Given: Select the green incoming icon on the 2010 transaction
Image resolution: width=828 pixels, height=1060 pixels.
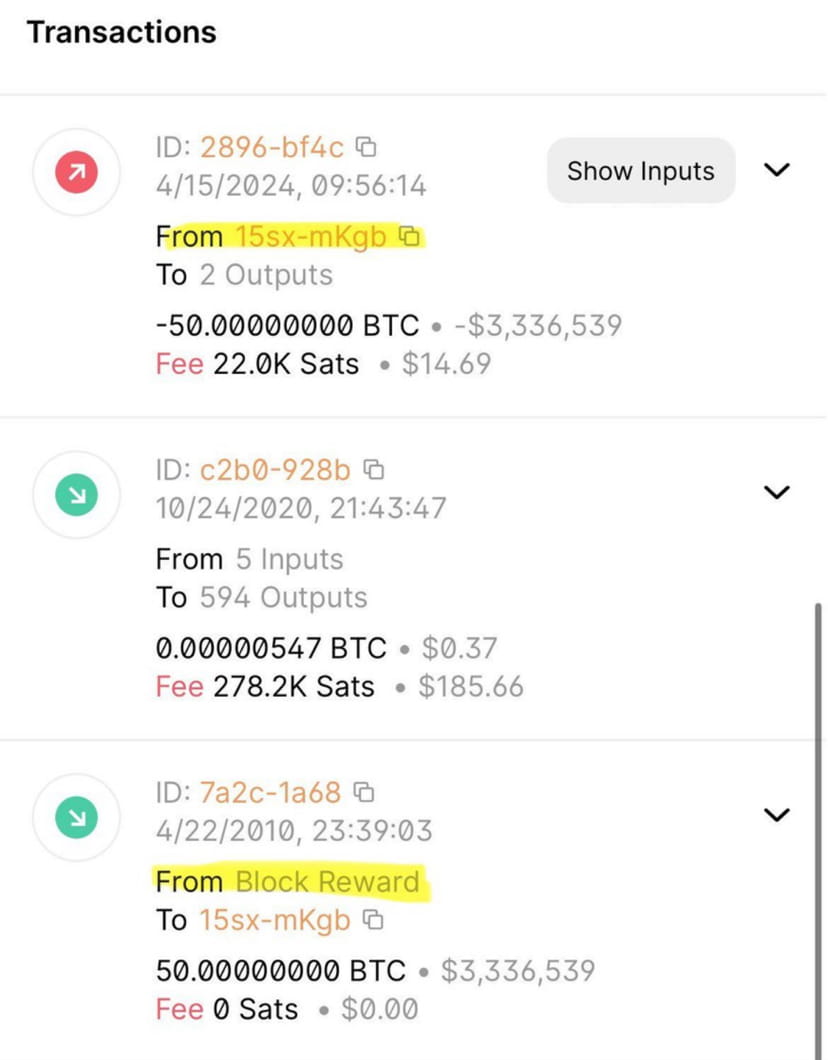Looking at the screenshot, I should coord(76,816).
